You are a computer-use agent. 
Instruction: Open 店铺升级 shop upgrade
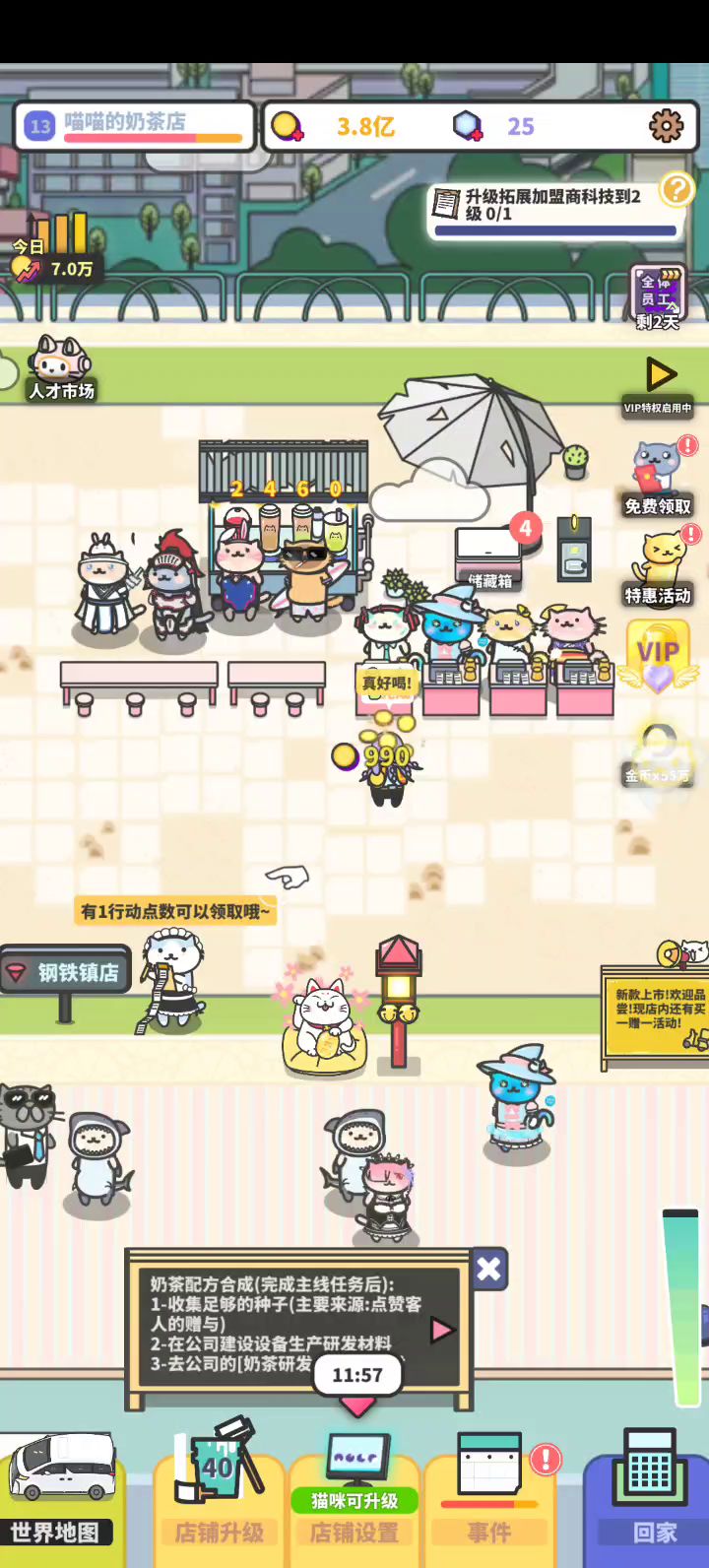219,1489
